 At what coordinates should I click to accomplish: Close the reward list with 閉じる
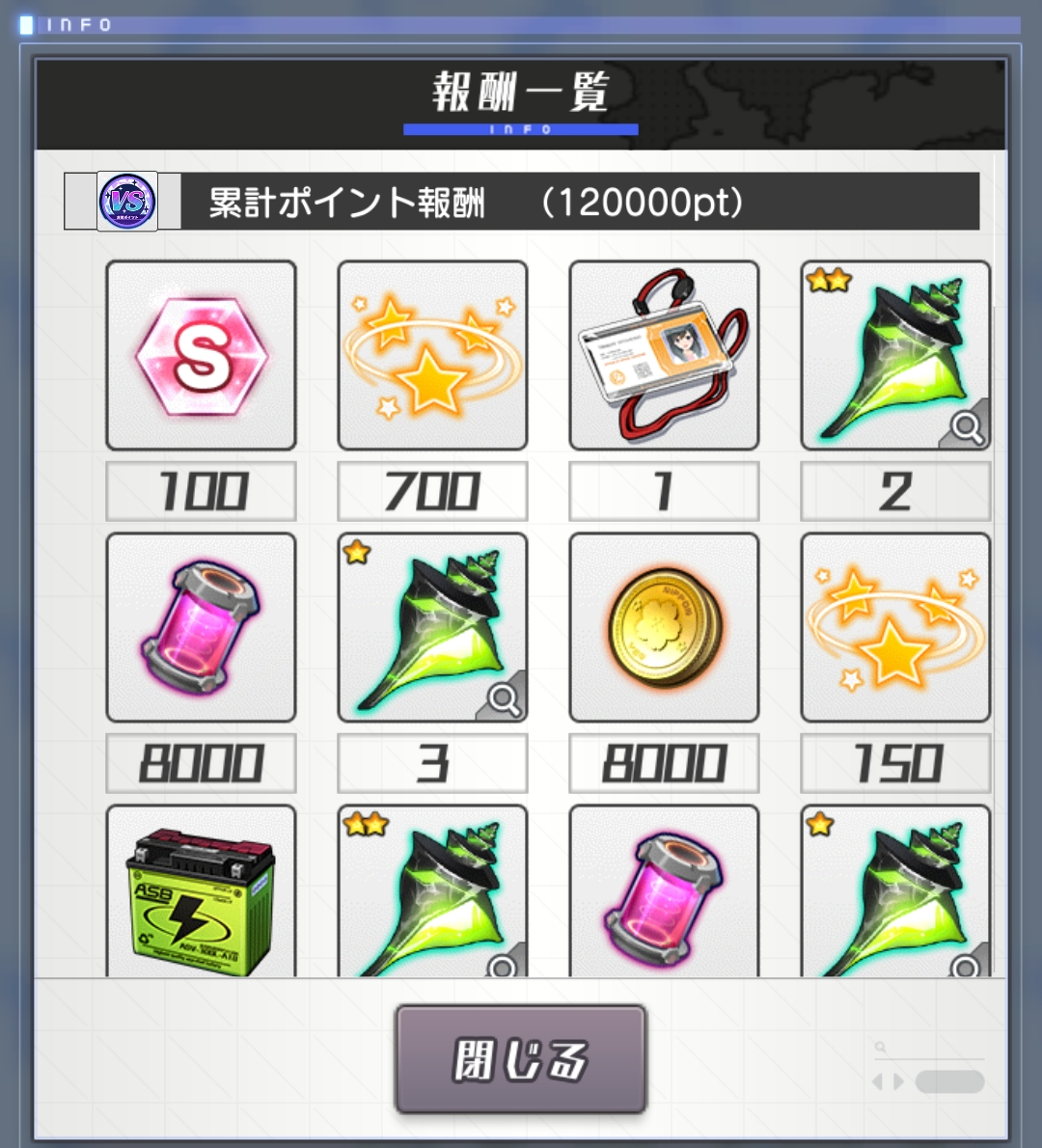(x=520, y=1059)
